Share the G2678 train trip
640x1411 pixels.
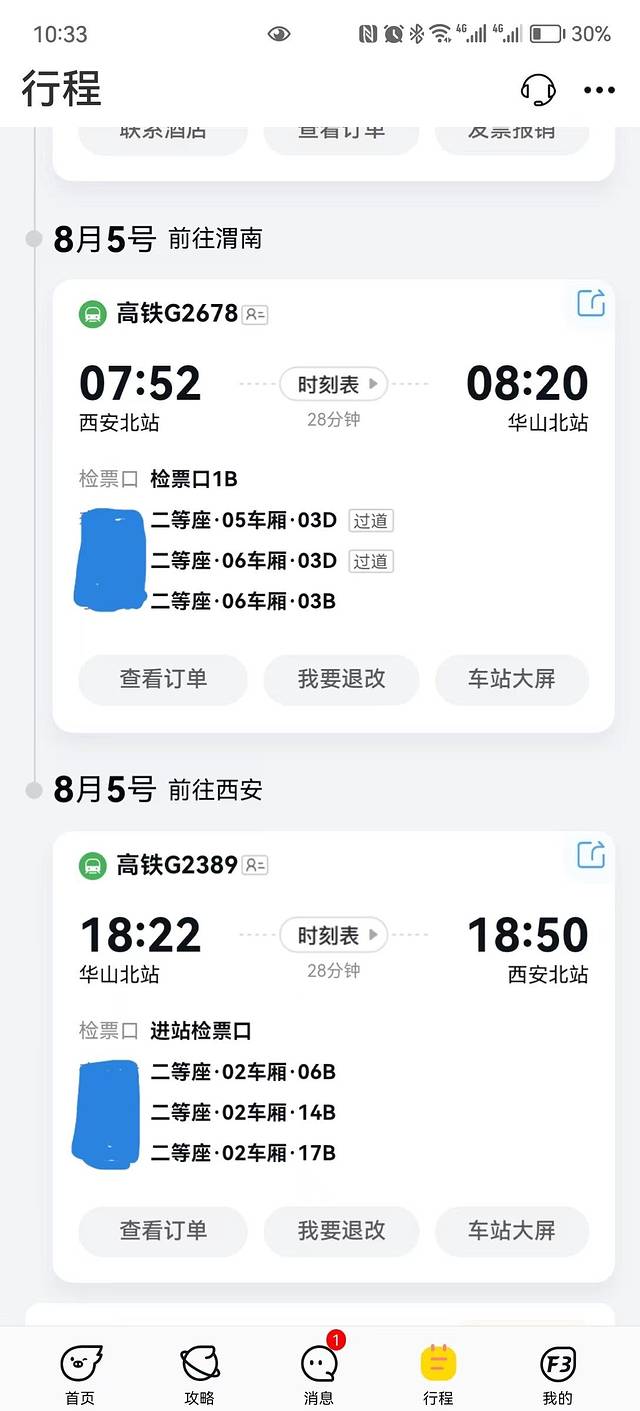pyautogui.click(x=591, y=303)
